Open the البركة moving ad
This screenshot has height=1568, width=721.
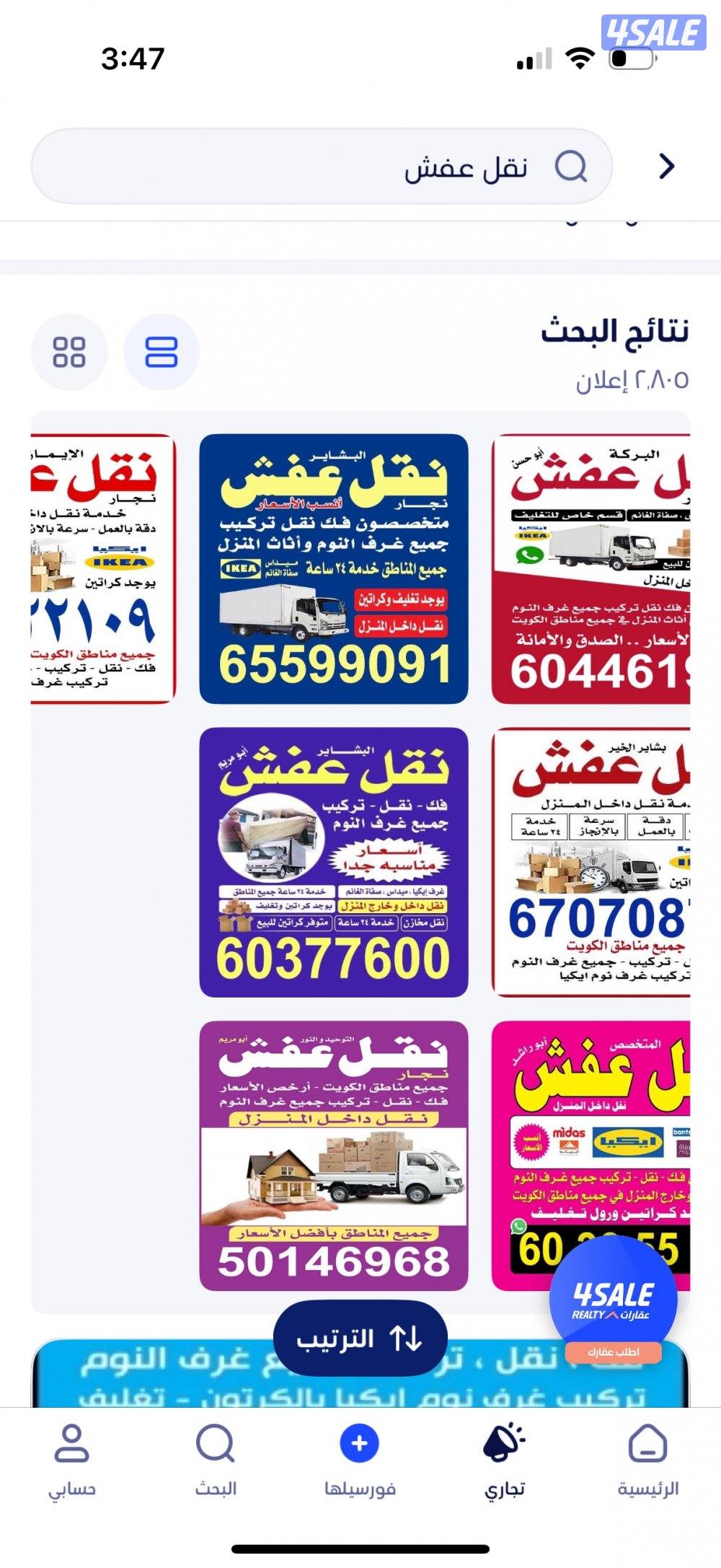pyautogui.click(x=590, y=568)
